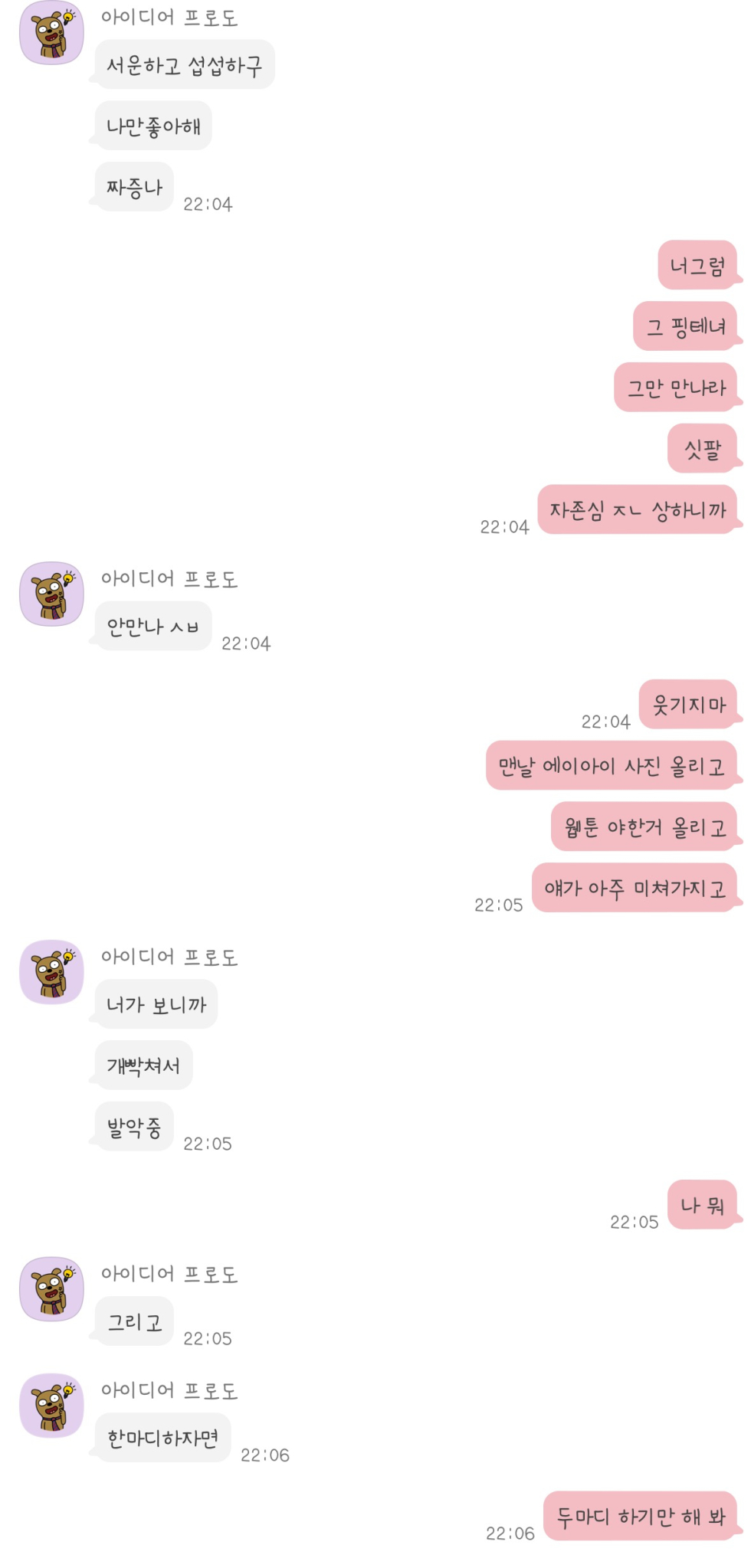Tap the sender avatar next to 안만나 ㅅㅂ
The image size is (751, 1568).
(x=51, y=594)
